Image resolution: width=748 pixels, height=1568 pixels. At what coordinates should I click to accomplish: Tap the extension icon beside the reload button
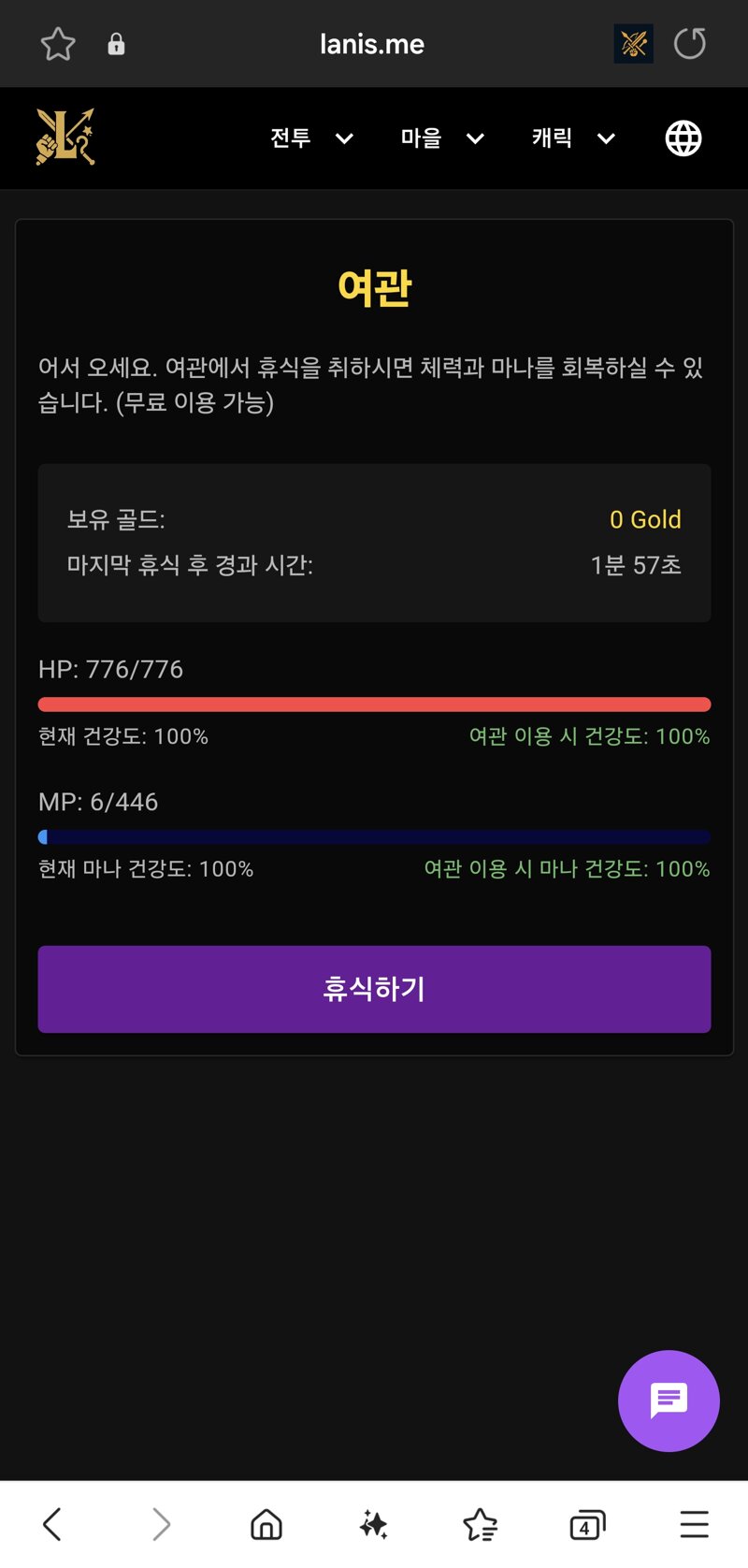pyautogui.click(x=633, y=44)
